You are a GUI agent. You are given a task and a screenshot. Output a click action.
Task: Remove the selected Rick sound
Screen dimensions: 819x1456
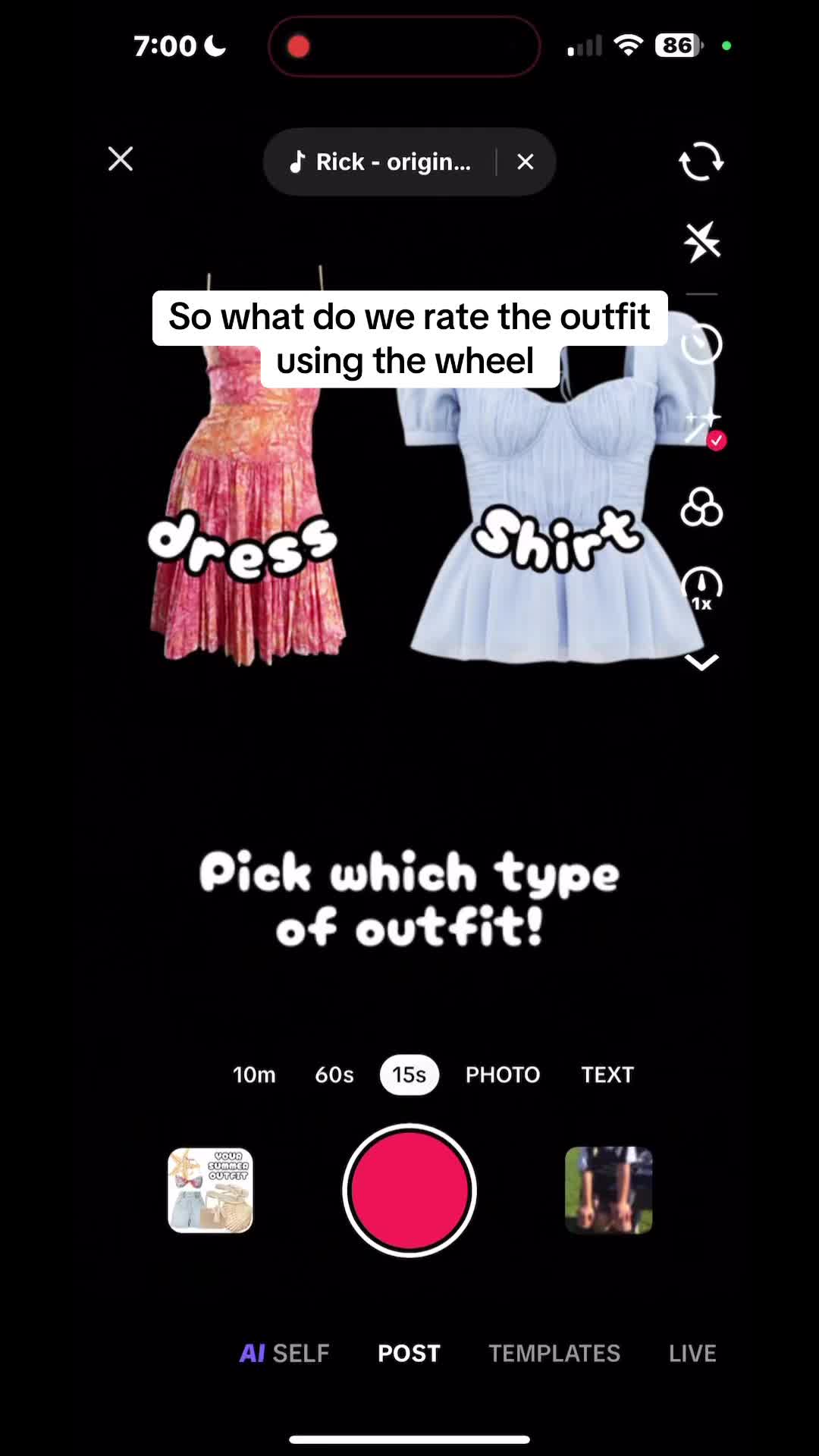point(526,162)
